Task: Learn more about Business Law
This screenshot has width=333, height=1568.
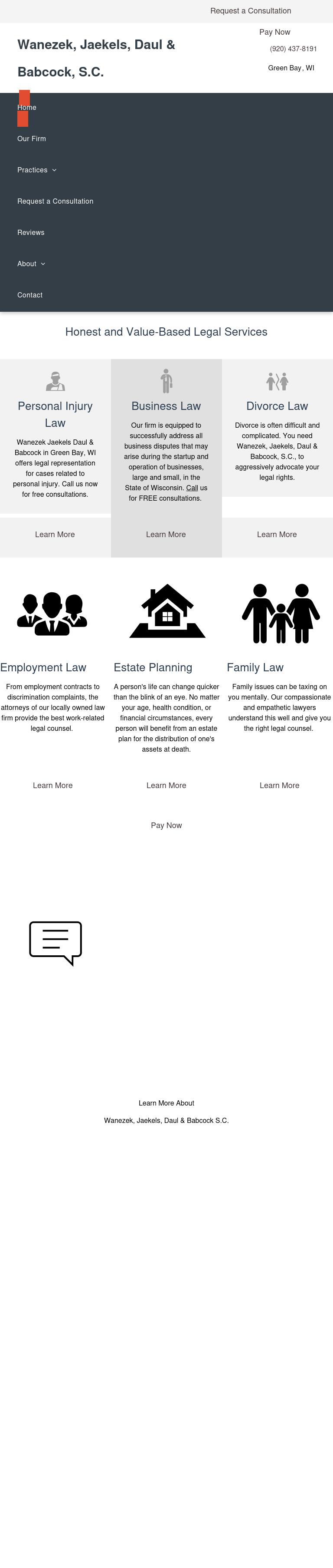Action: coord(166,535)
